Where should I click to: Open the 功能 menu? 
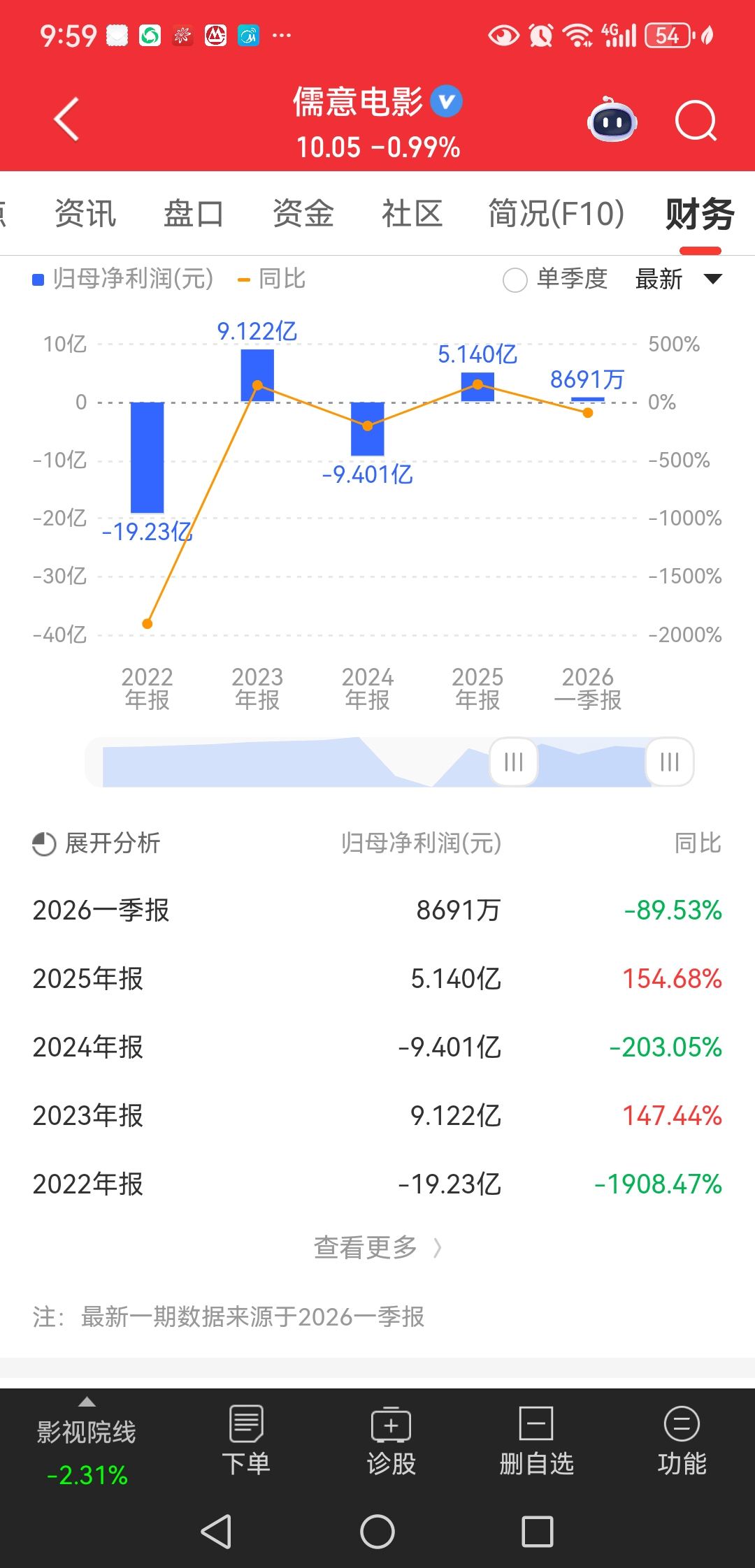[x=682, y=1441]
